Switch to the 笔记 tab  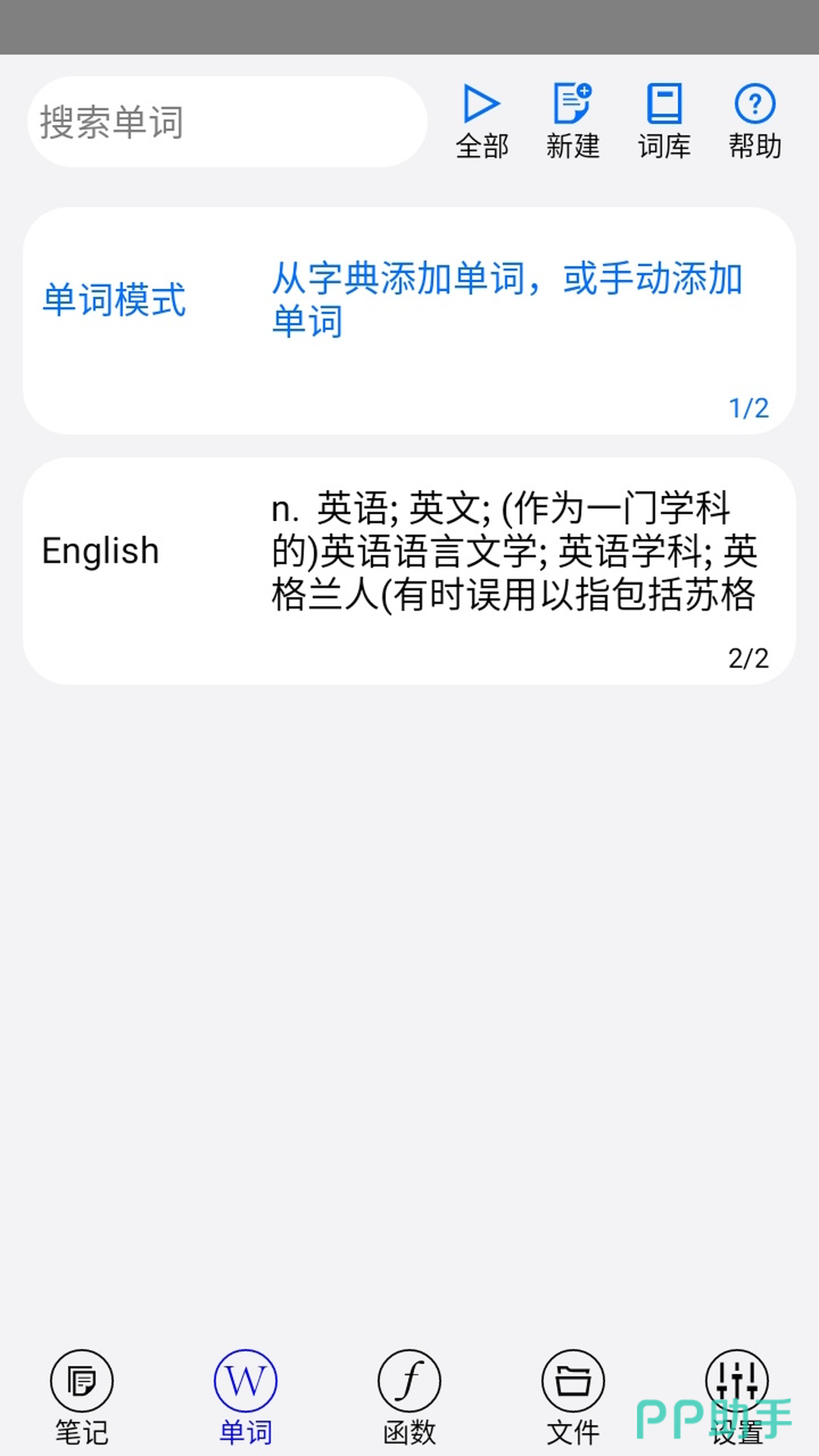(82, 1397)
